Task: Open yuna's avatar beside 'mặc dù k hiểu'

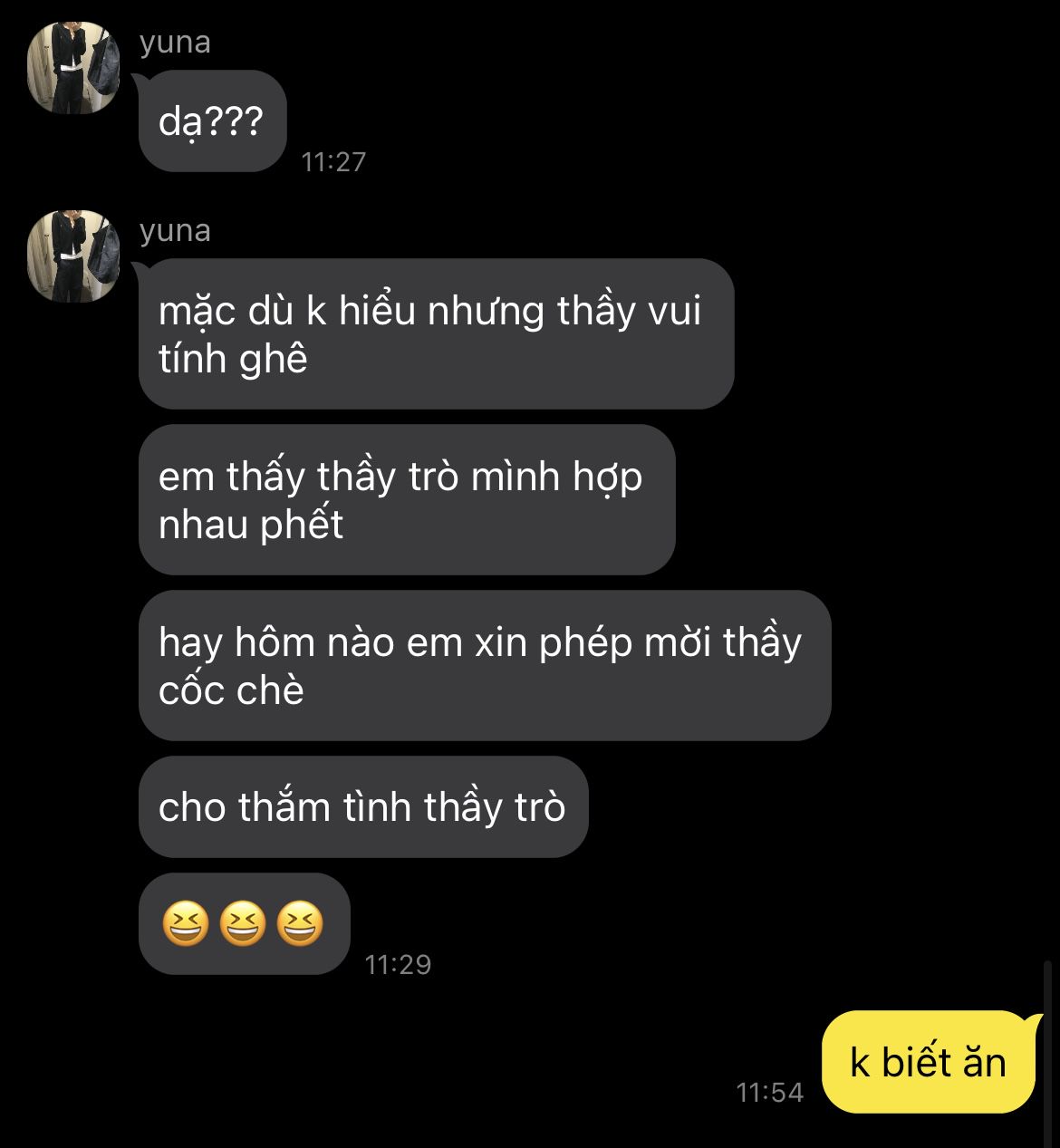Action: [x=73, y=256]
